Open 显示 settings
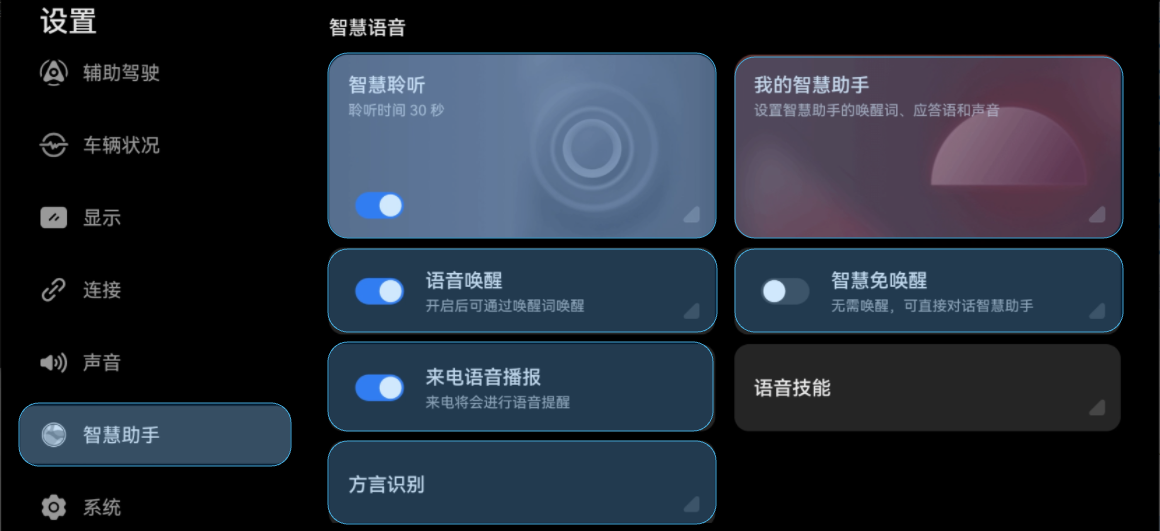Viewport: 1160px width, 531px height. (100, 217)
